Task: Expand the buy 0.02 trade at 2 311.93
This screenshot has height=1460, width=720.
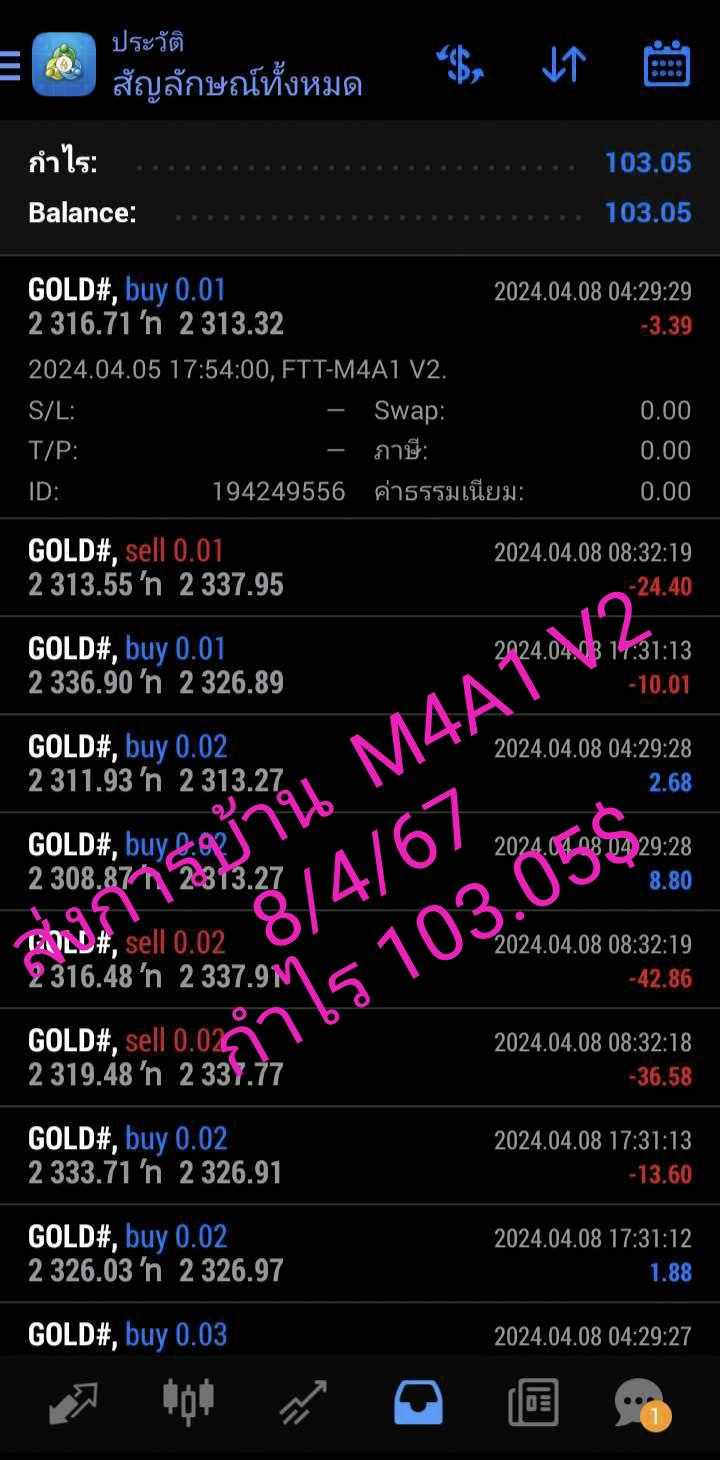Action: tap(360, 763)
